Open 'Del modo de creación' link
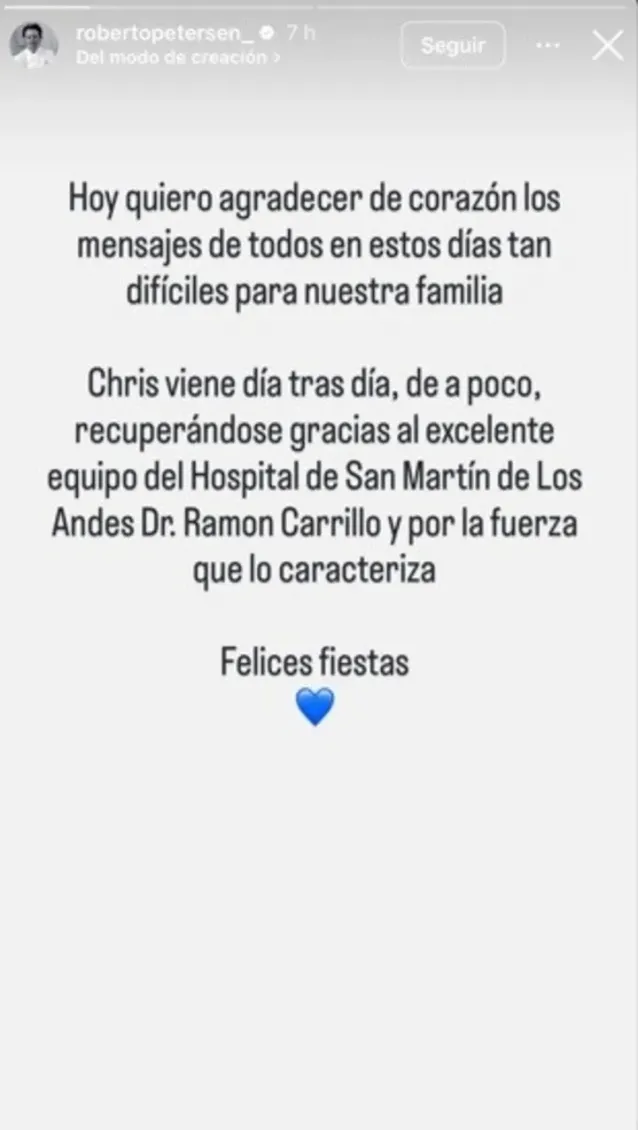Viewport: 638px width, 1130px height. click(177, 58)
